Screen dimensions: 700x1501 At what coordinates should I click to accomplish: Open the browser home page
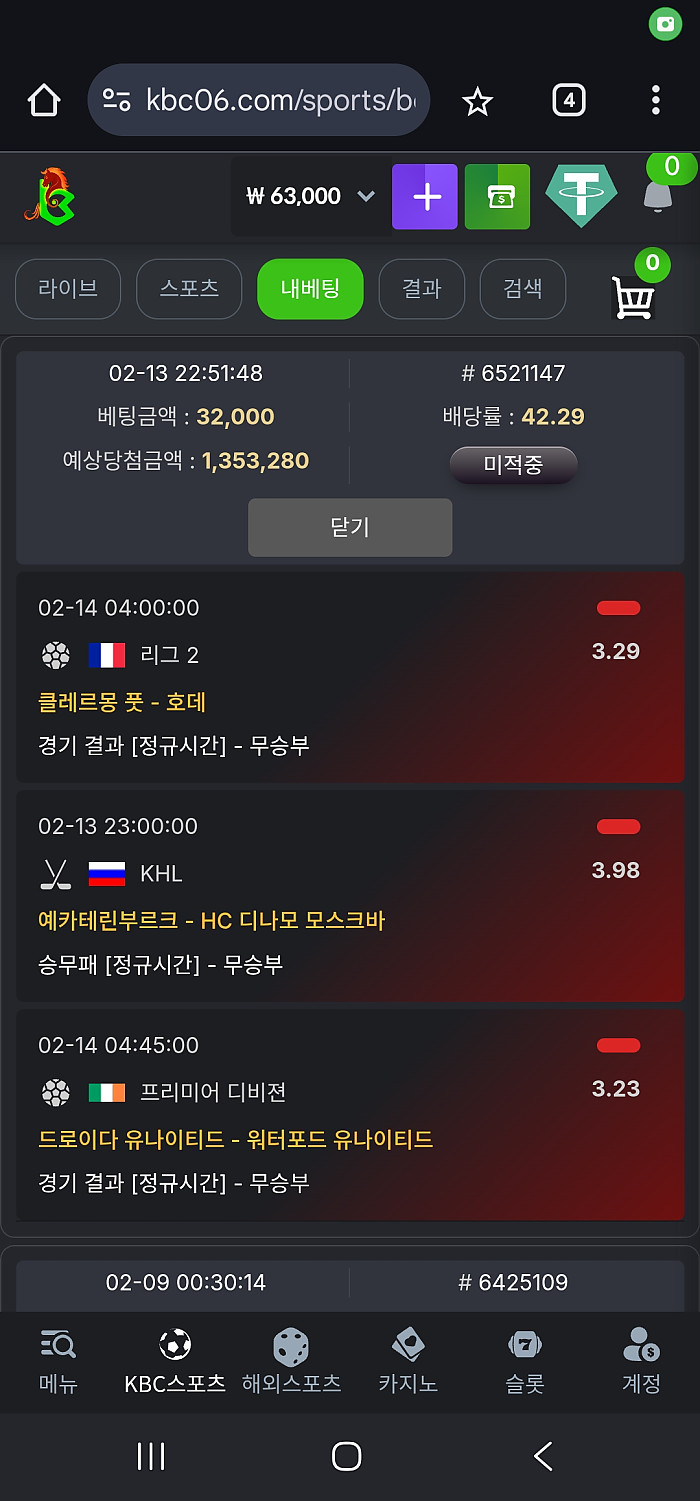44,100
